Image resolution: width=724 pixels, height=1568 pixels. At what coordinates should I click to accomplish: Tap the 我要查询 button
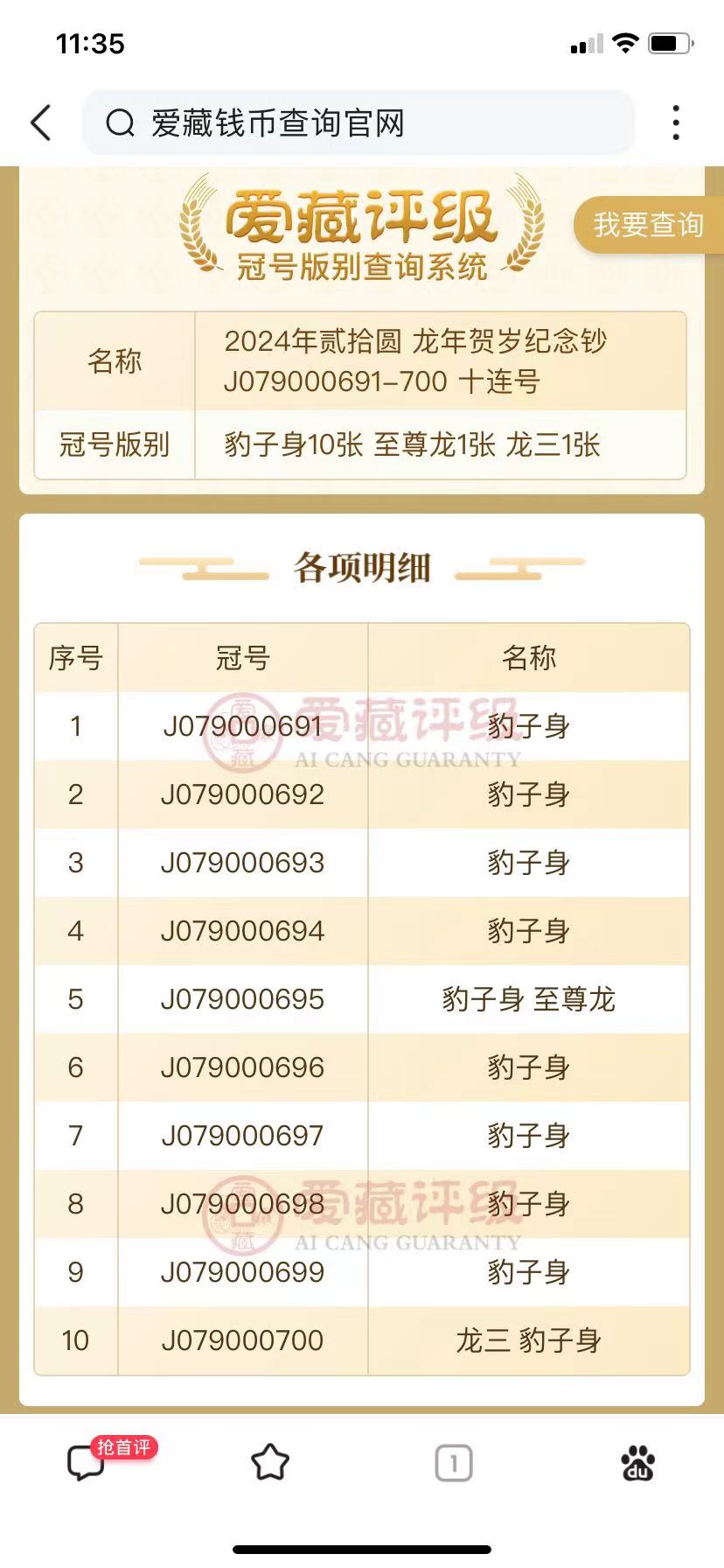(x=649, y=225)
